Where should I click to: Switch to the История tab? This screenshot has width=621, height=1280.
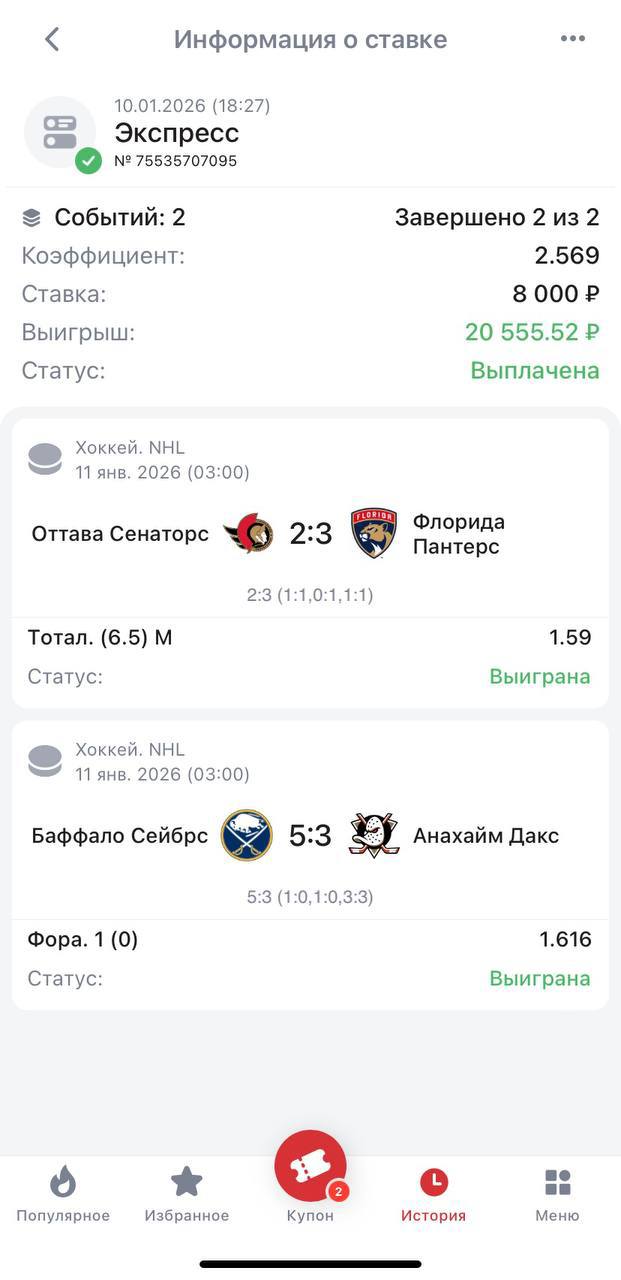click(x=433, y=1195)
